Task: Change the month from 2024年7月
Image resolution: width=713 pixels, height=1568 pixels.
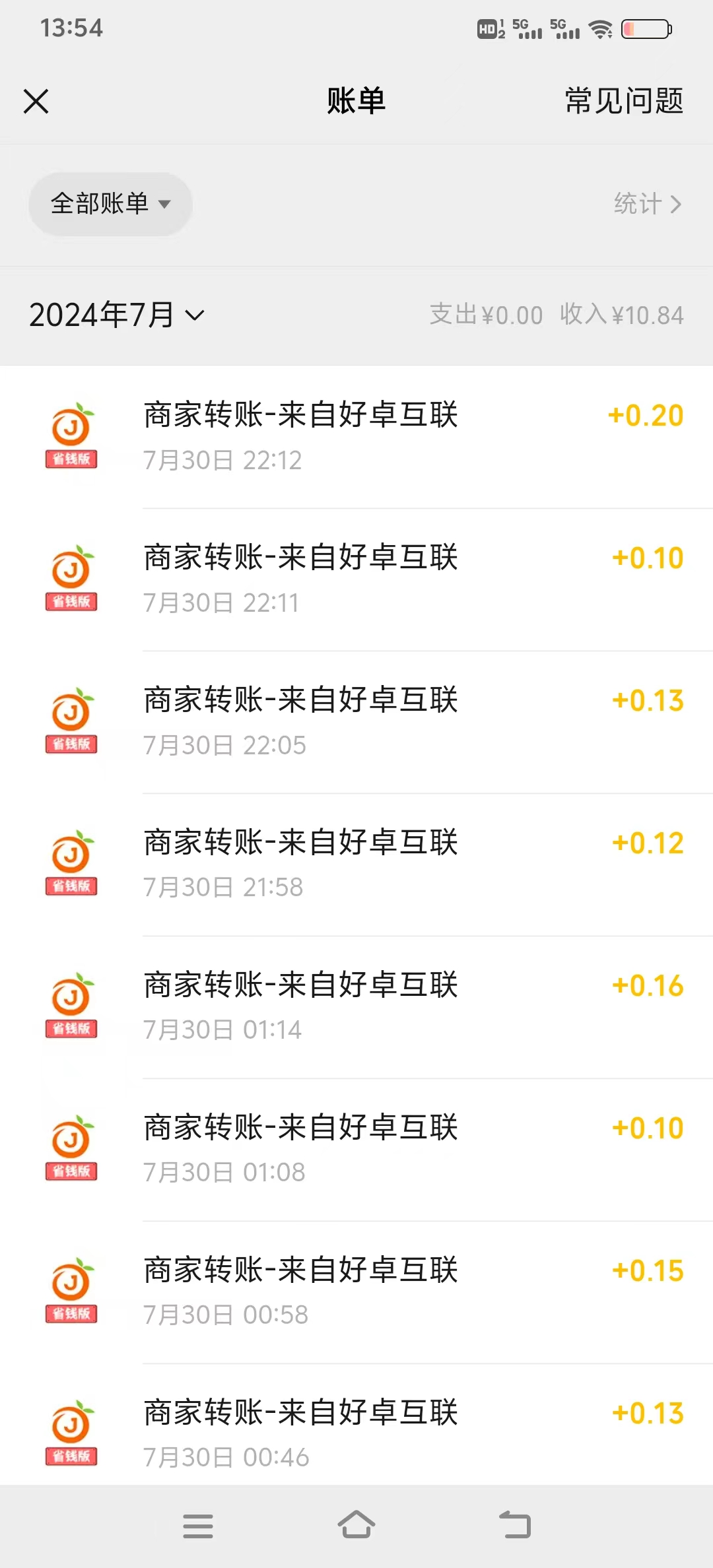Action: [117, 315]
